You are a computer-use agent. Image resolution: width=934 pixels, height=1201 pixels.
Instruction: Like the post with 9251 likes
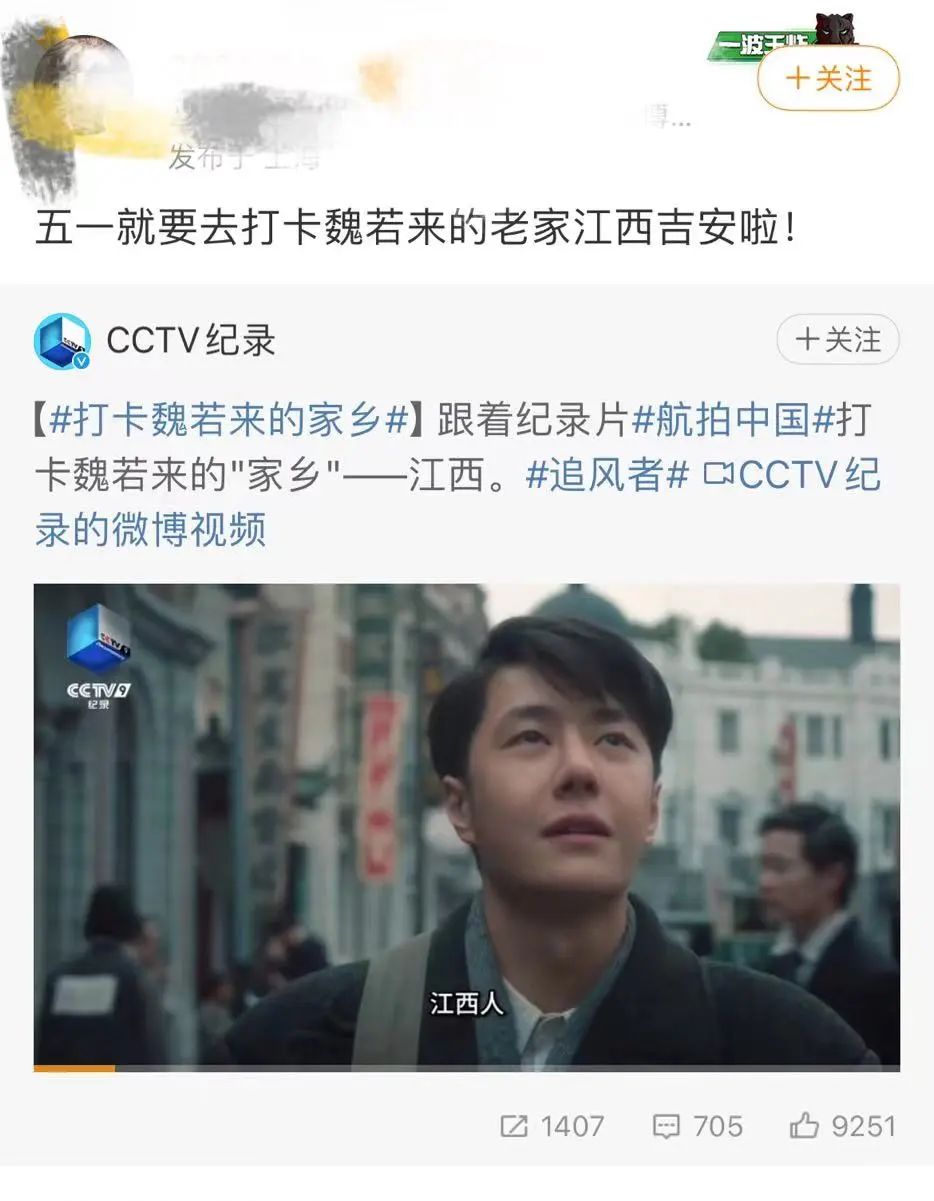click(x=842, y=1126)
